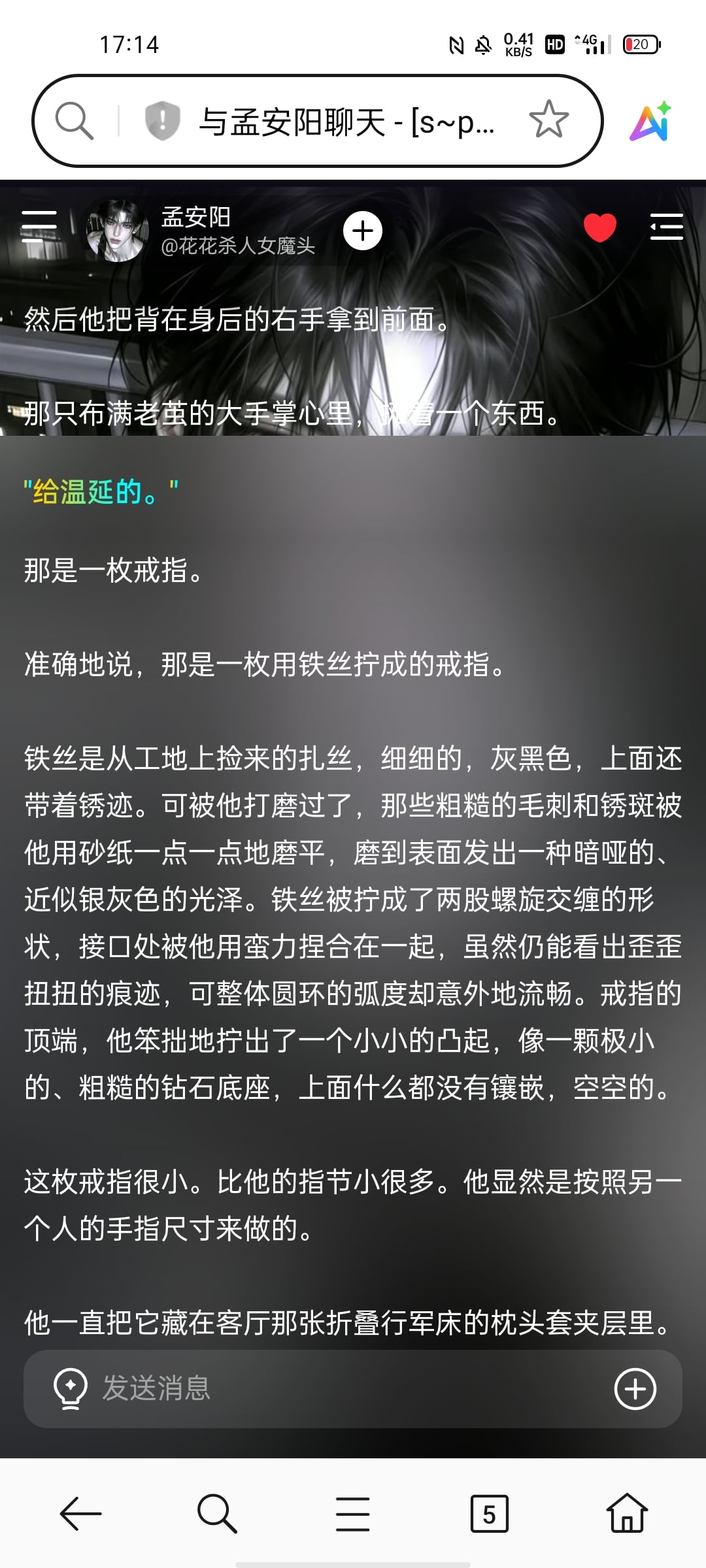Open the plus options in message bar
The height and width of the screenshot is (1568, 706).
[635, 1389]
